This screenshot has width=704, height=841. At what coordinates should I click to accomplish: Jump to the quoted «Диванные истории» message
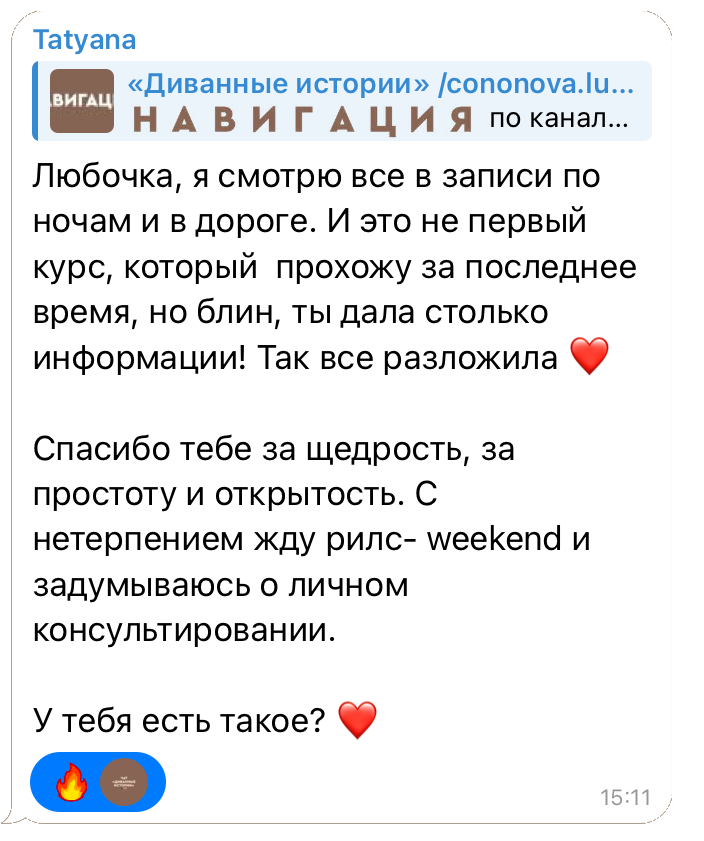342,102
